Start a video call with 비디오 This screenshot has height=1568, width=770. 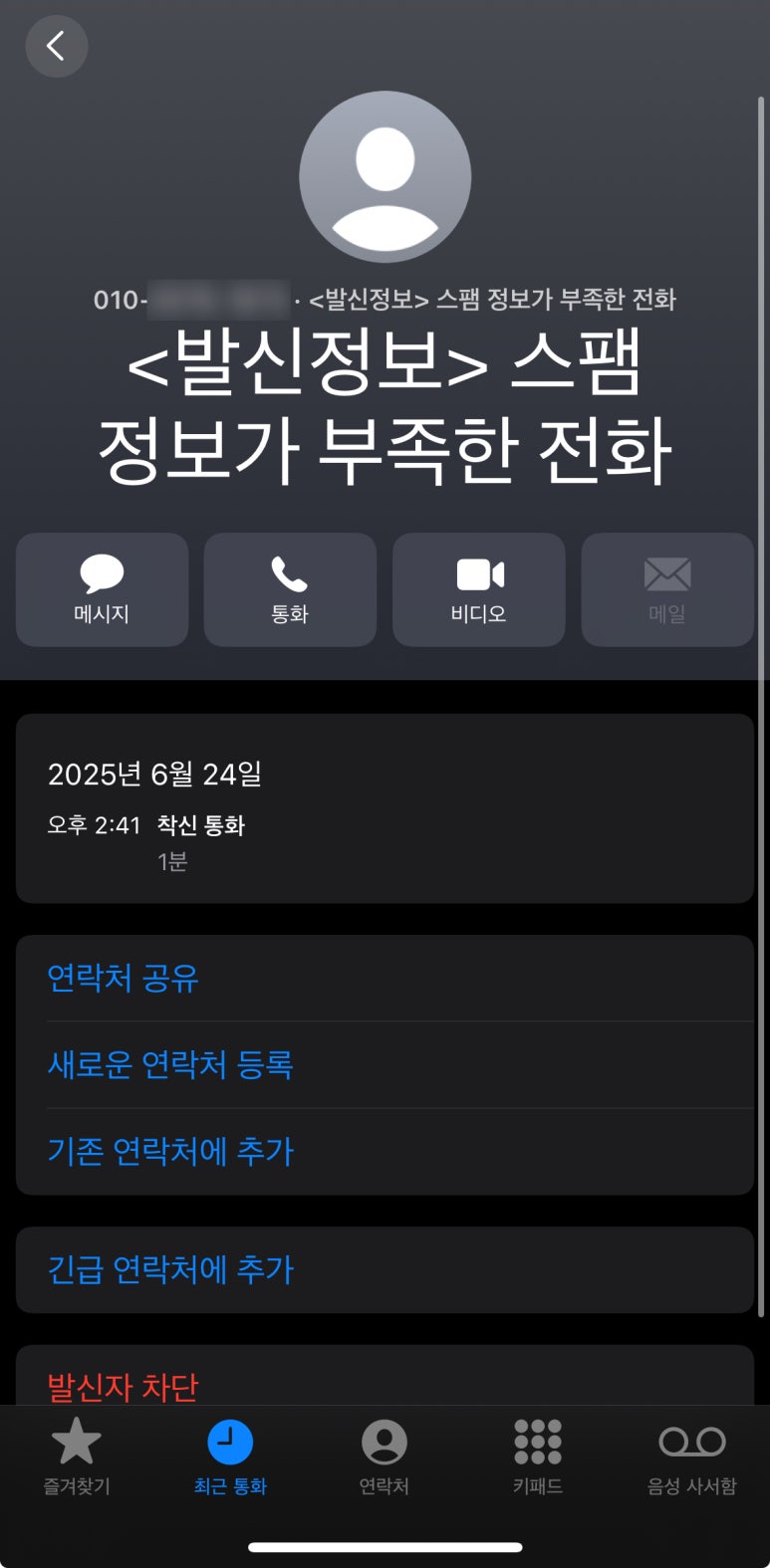click(x=478, y=589)
